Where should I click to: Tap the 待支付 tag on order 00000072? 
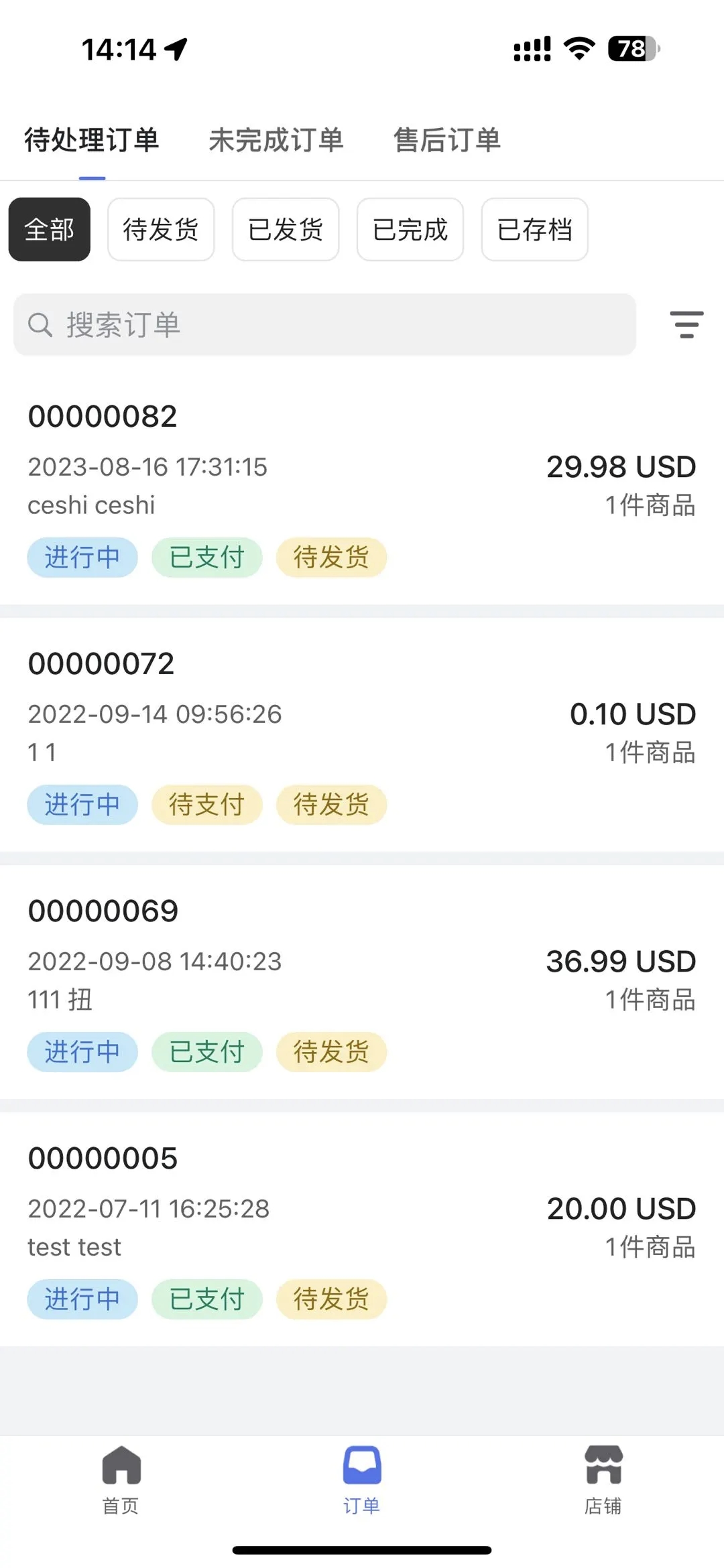(206, 805)
